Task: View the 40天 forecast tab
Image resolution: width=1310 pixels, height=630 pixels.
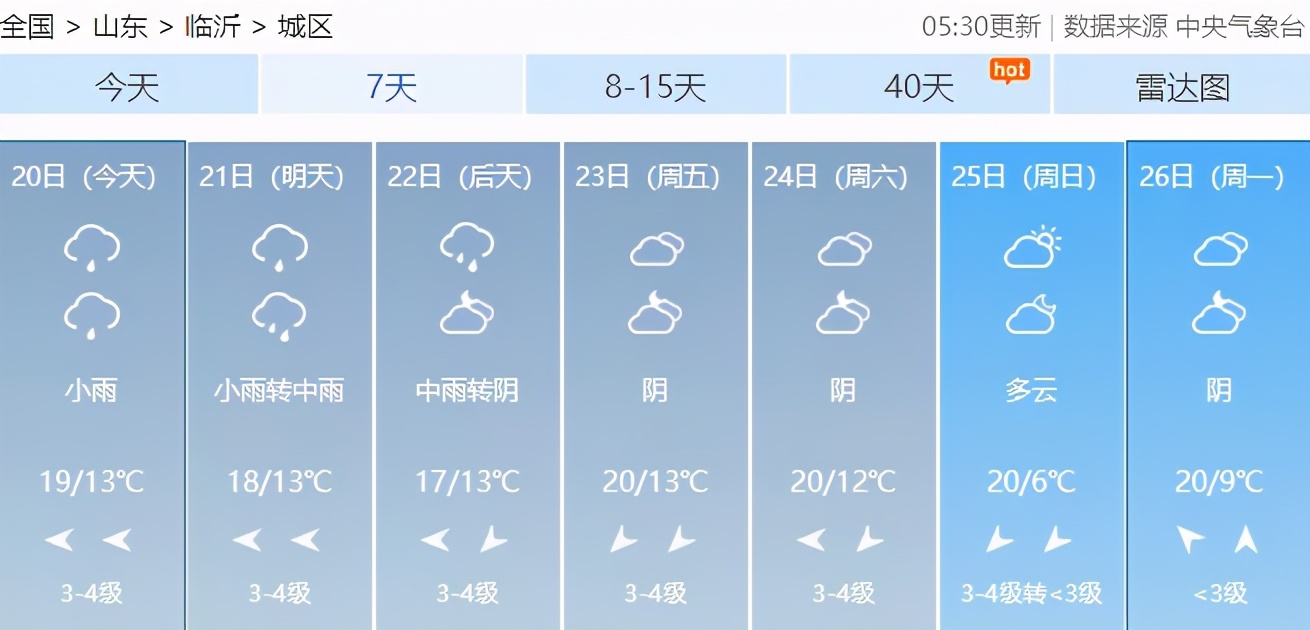Action: tap(919, 87)
